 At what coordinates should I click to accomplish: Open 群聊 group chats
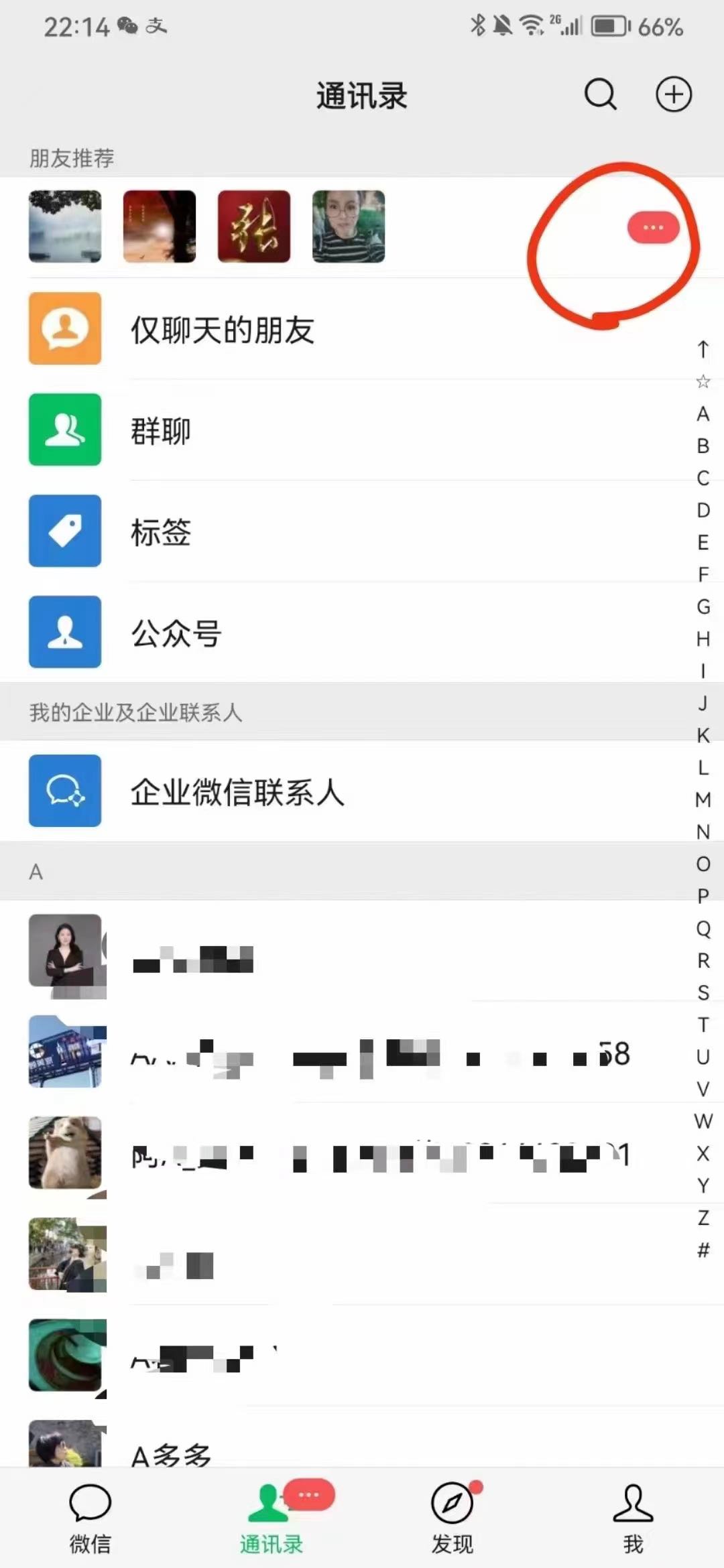161,430
